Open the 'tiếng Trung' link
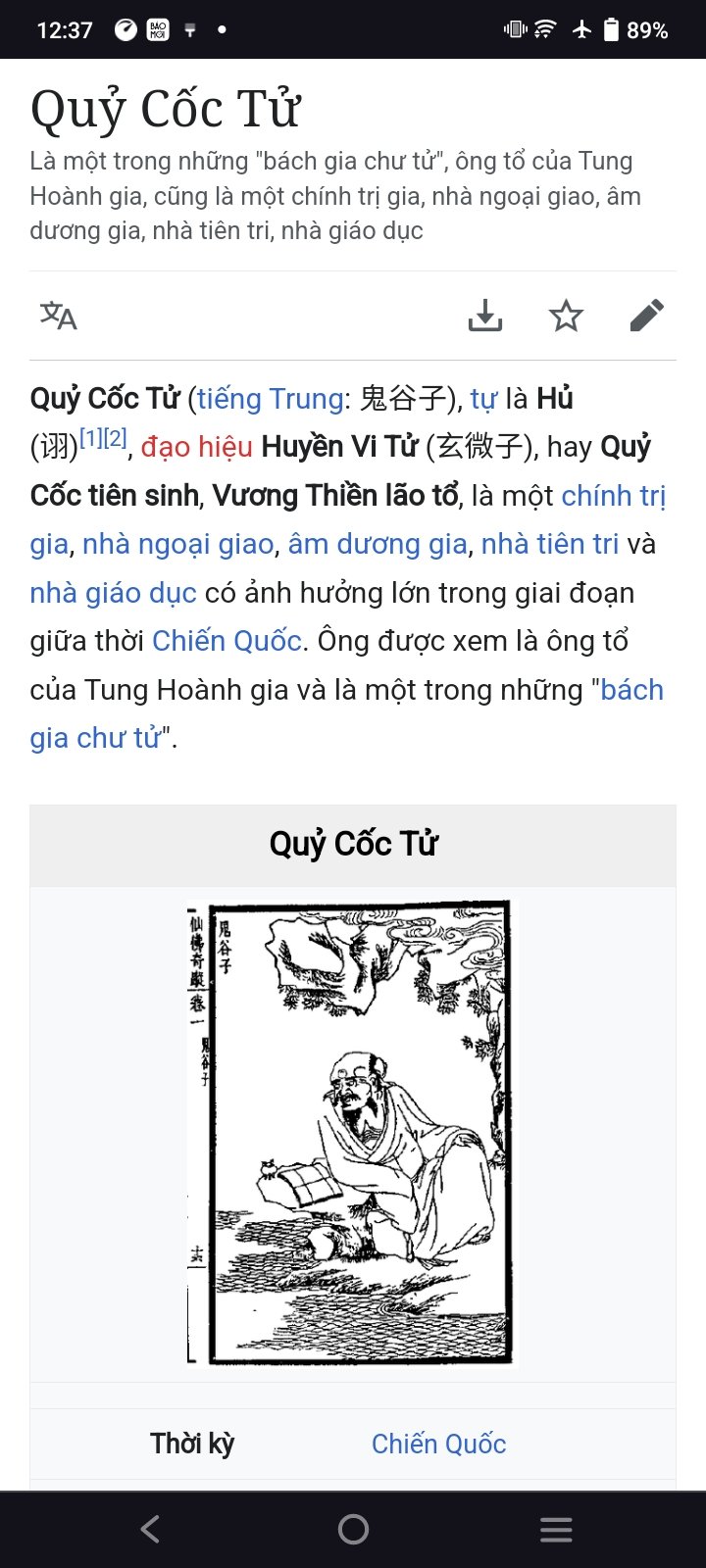Viewport: 706px width, 1568px height. pos(270,399)
